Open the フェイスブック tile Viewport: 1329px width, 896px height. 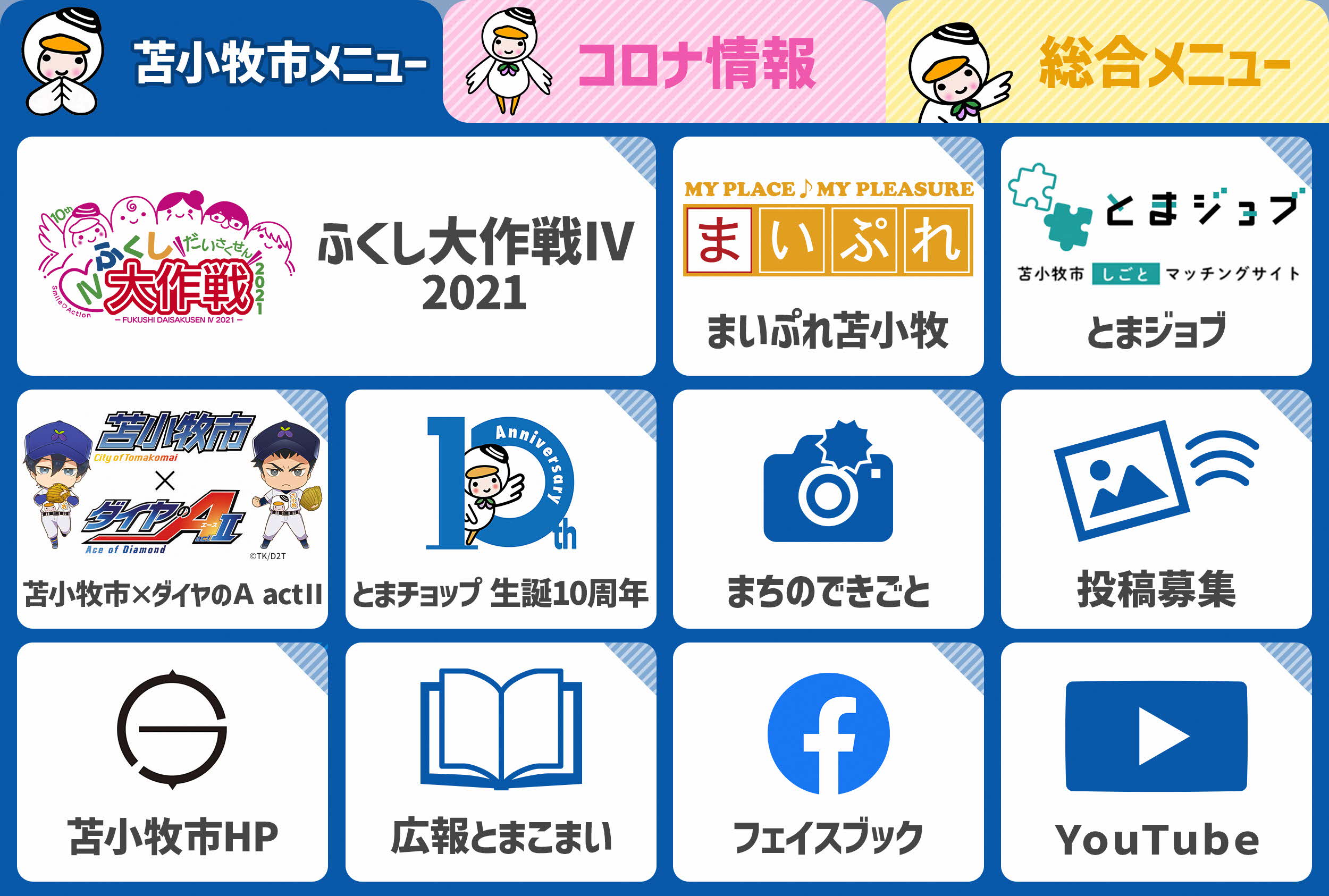[828, 762]
